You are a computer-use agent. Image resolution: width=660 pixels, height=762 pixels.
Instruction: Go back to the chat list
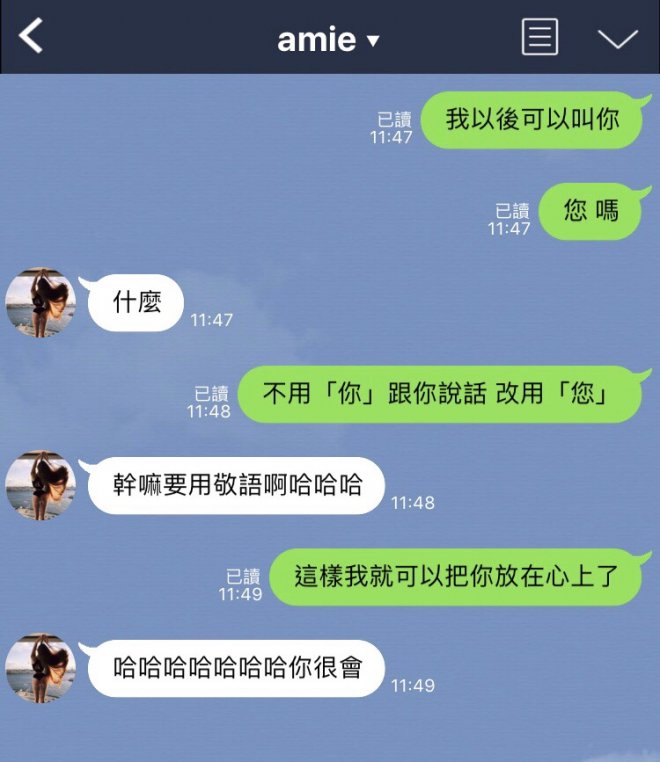31,37
